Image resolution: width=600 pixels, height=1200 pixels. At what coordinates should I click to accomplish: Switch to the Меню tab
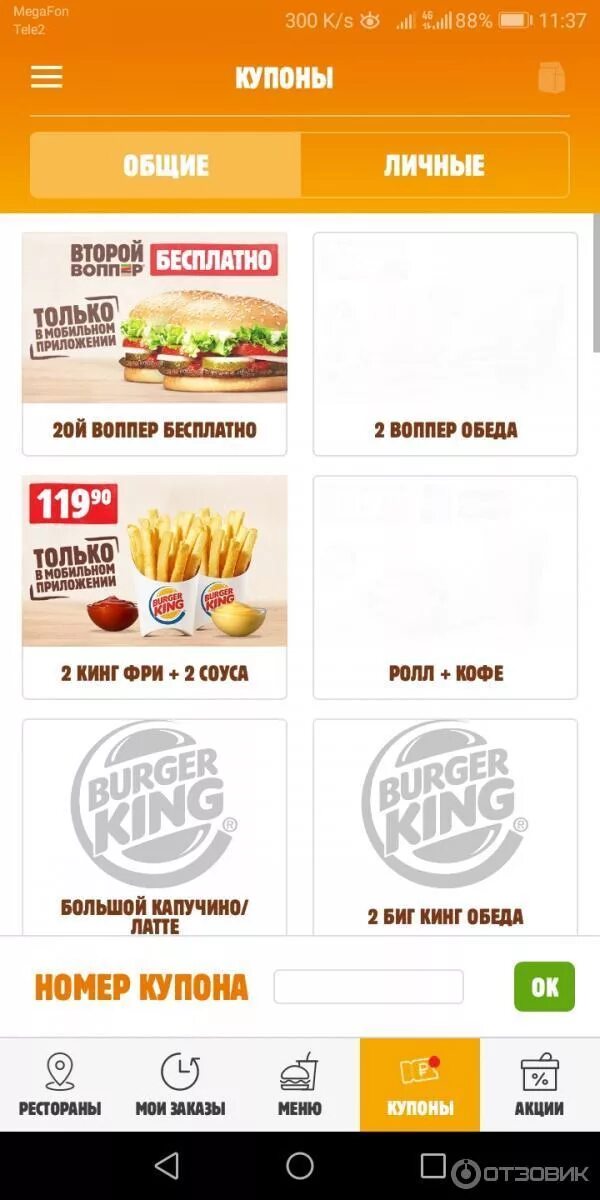coord(299,1085)
